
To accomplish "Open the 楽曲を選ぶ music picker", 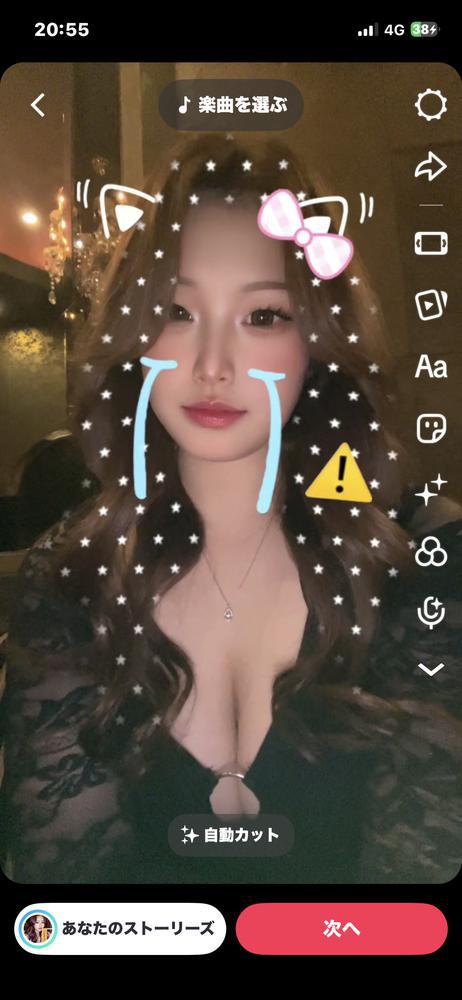I will click(x=231, y=105).
